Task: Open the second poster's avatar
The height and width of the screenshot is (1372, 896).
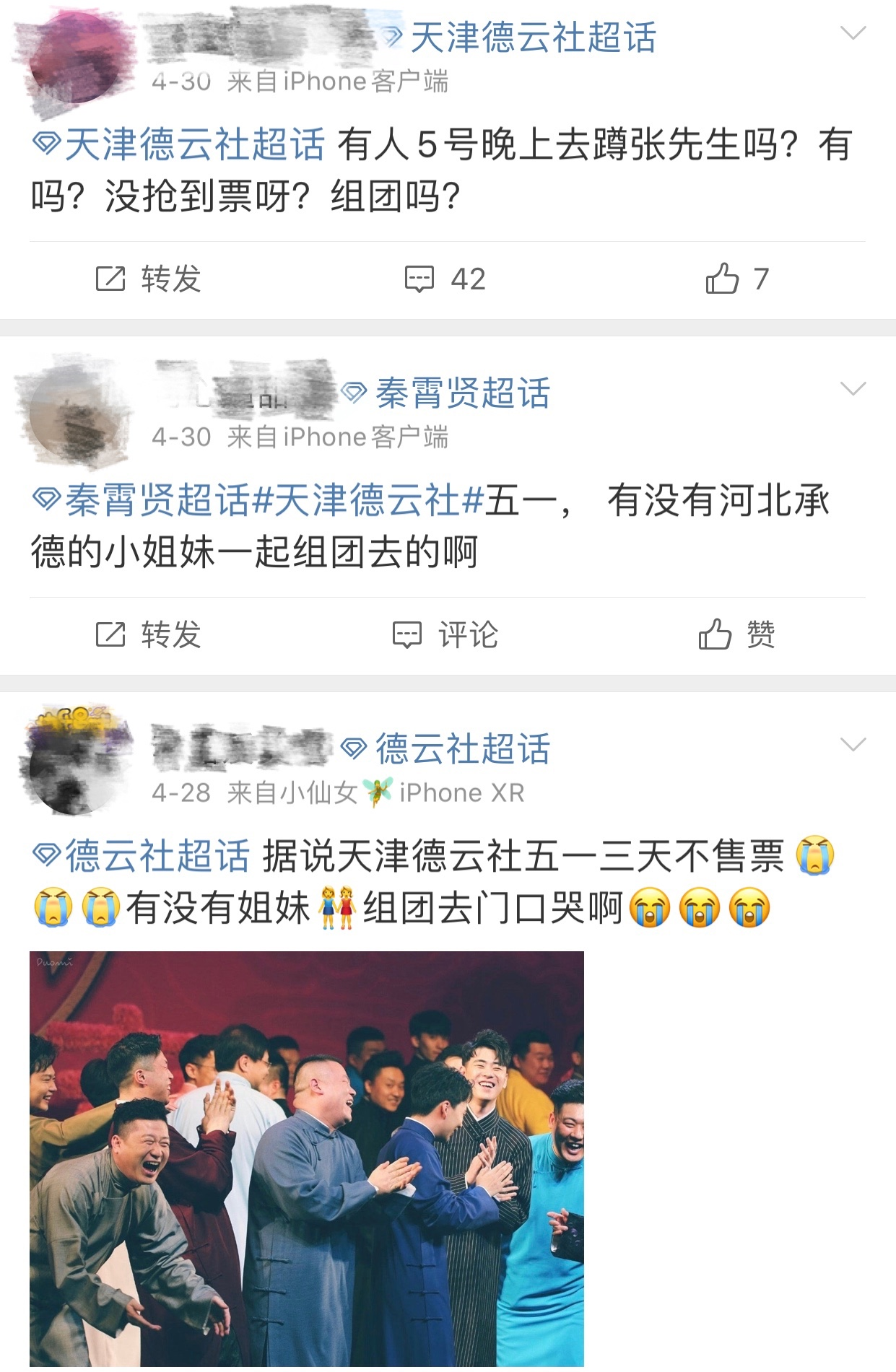Action: 74,413
